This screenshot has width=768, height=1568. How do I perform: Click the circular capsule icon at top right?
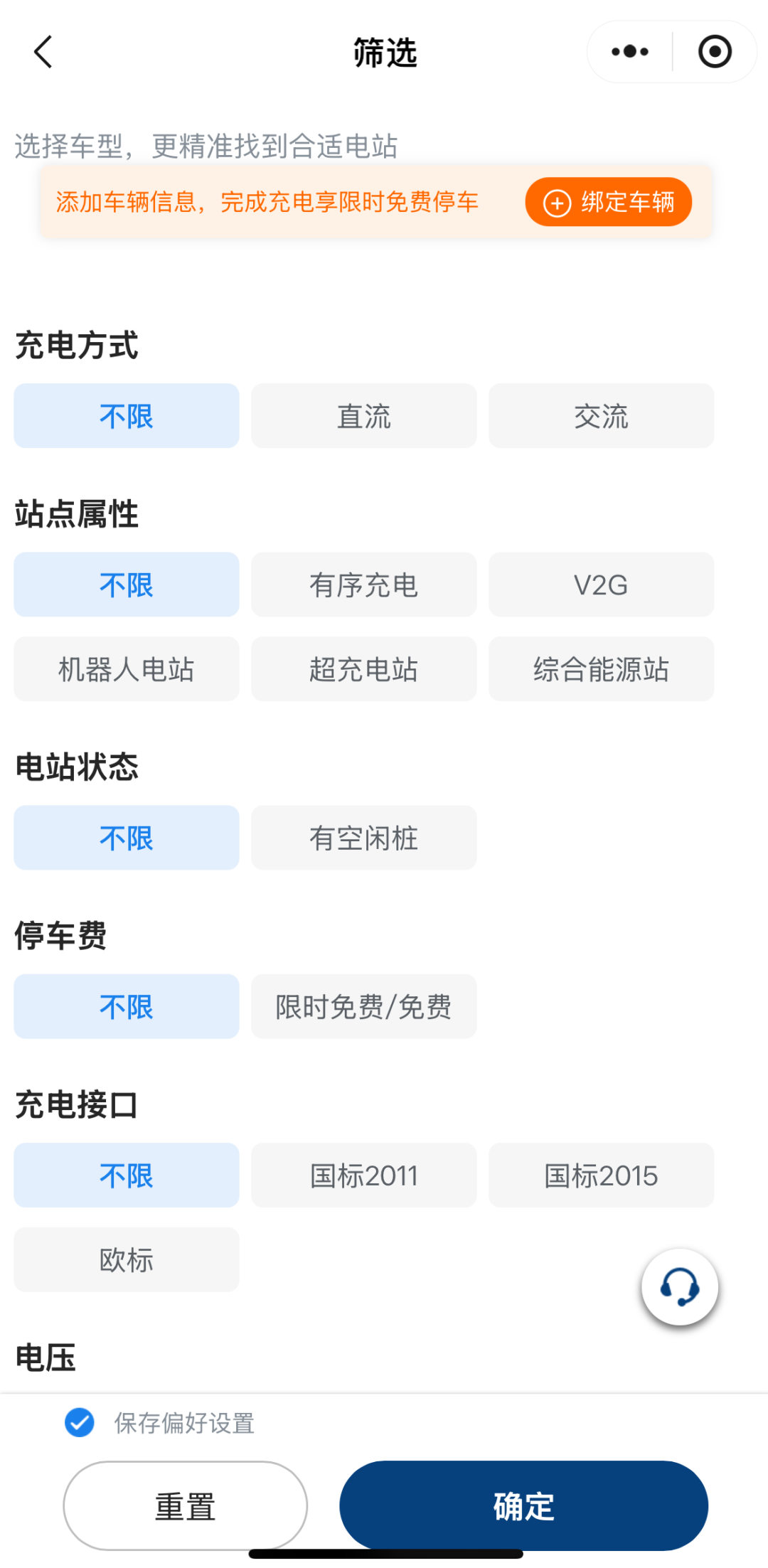click(715, 50)
